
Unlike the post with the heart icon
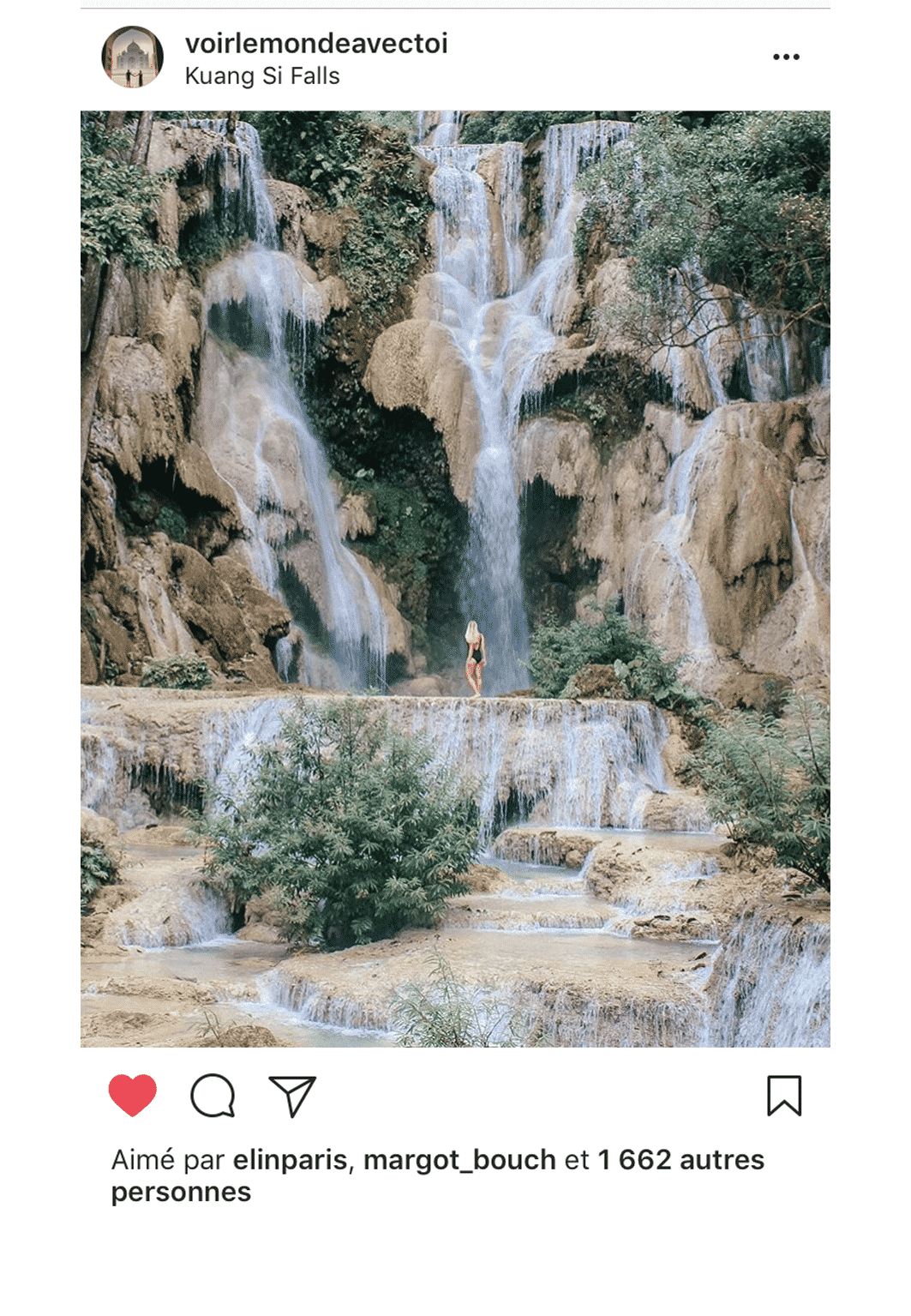click(x=133, y=1095)
